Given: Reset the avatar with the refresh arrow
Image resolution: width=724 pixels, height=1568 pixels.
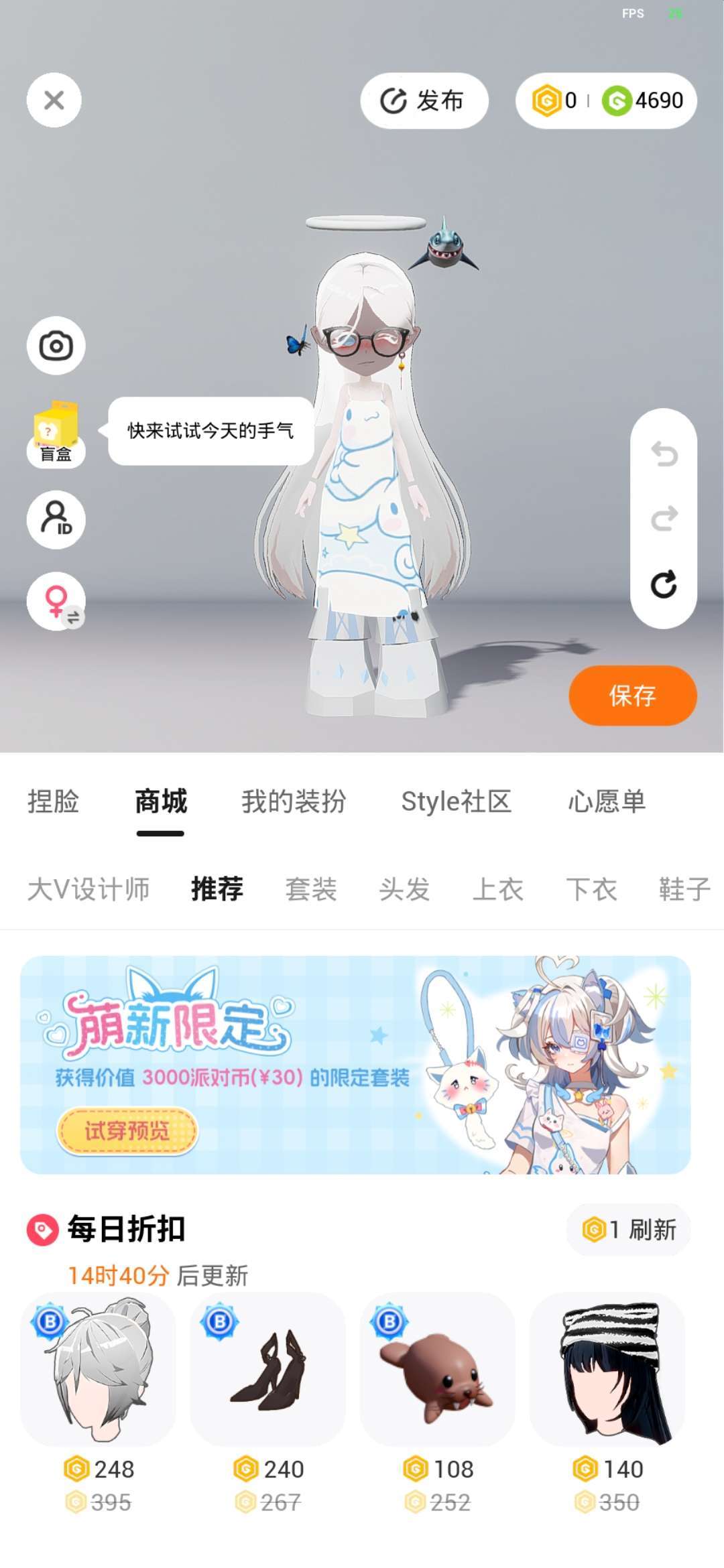Looking at the screenshot, I should 664,584.
